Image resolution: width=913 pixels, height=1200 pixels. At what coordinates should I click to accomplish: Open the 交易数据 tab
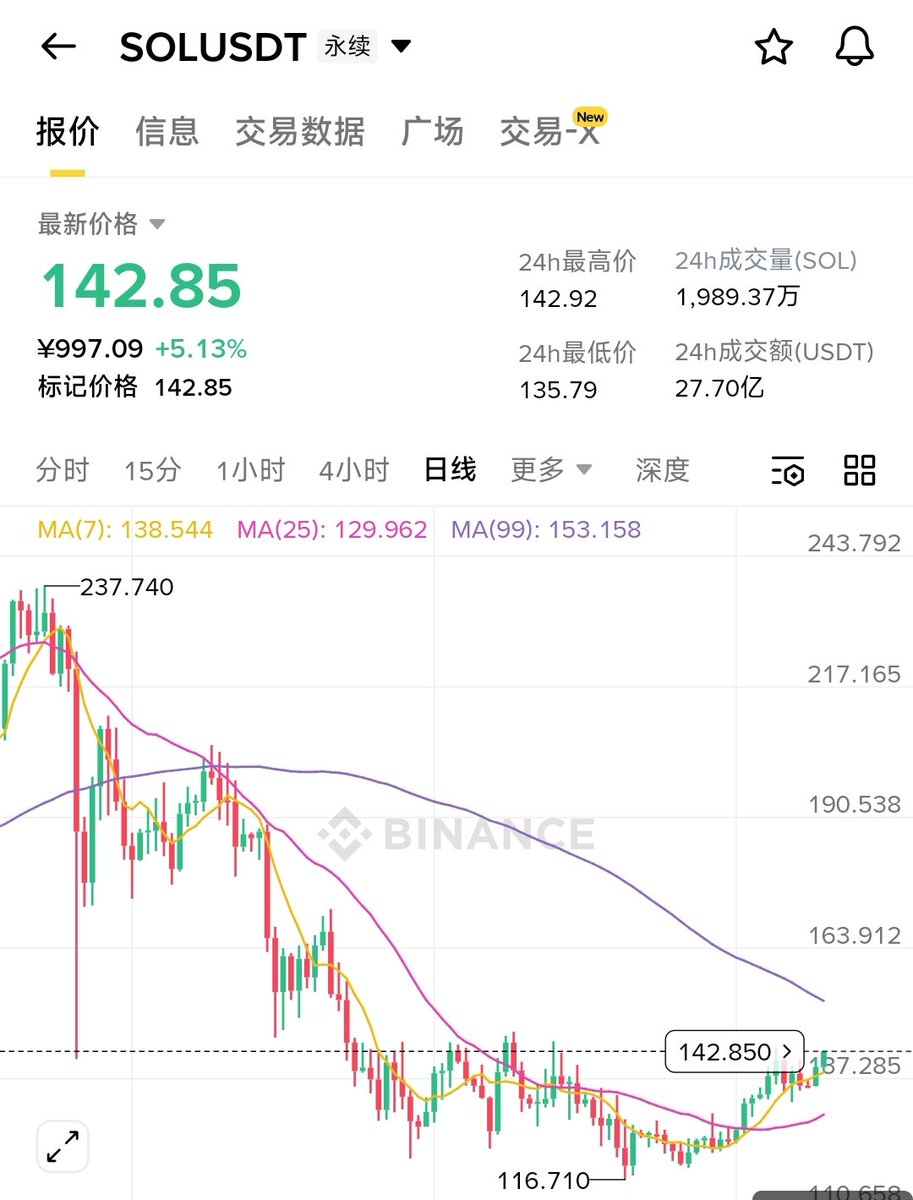(x=299, y=132)
